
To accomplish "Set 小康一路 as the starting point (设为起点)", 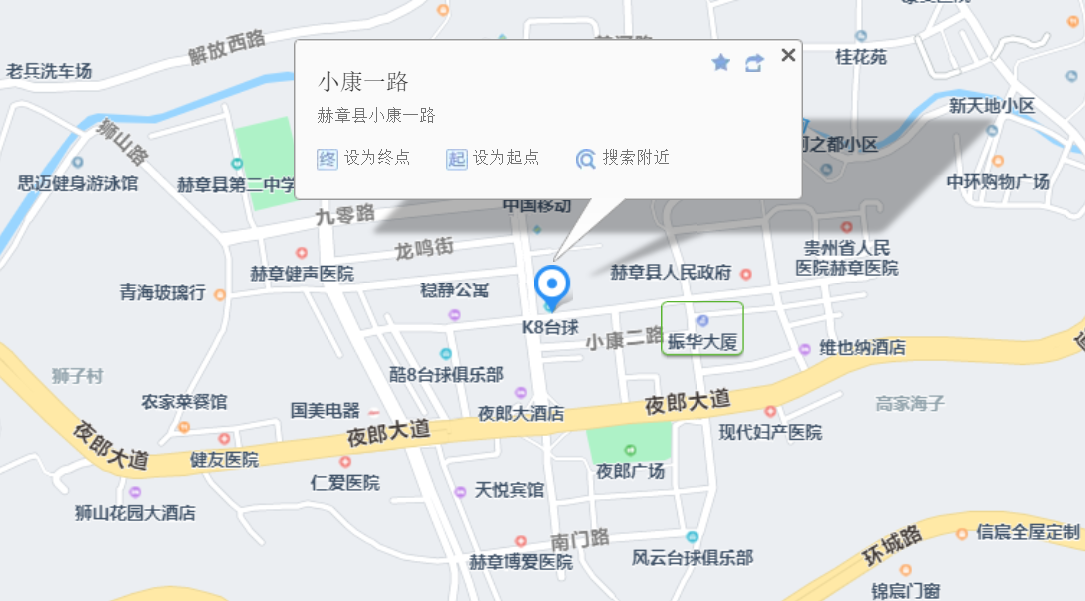I will click(x=494, y=158).
